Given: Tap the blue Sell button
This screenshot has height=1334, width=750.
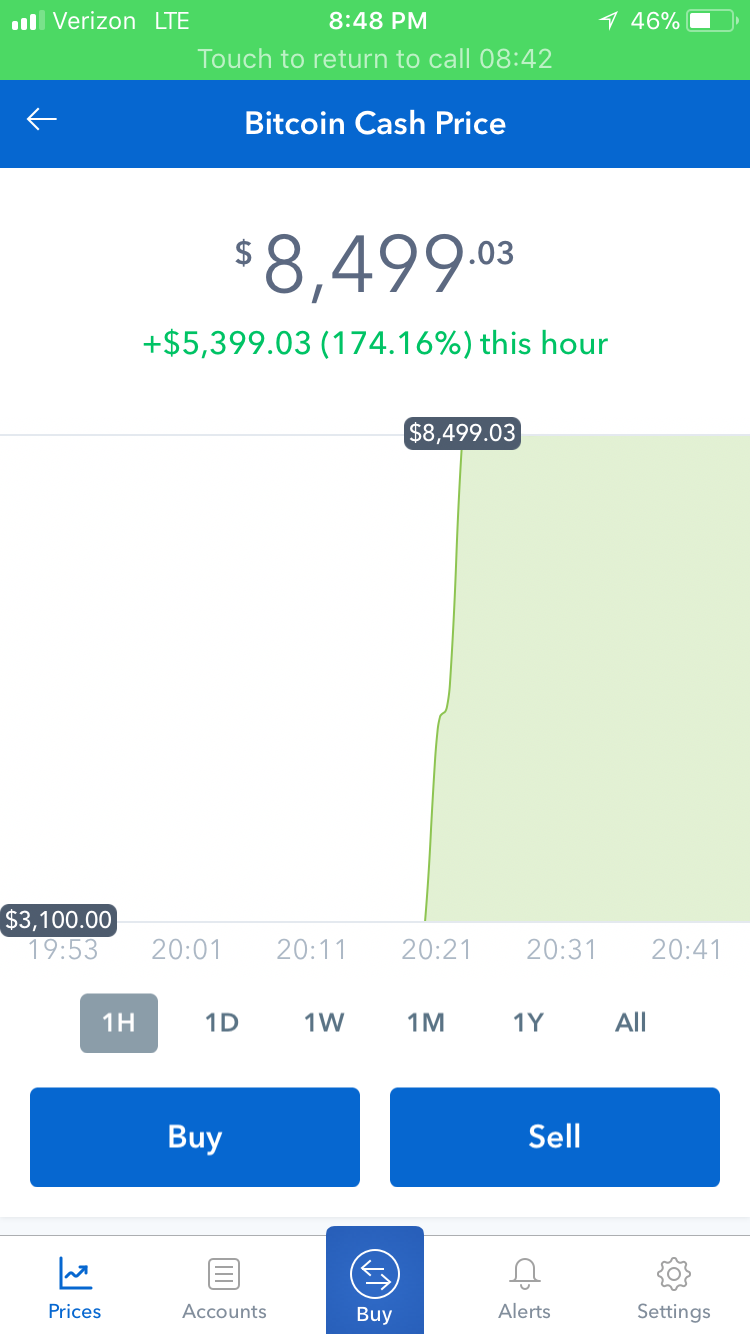Looking at the screenshot, I should coord(555,1137).
